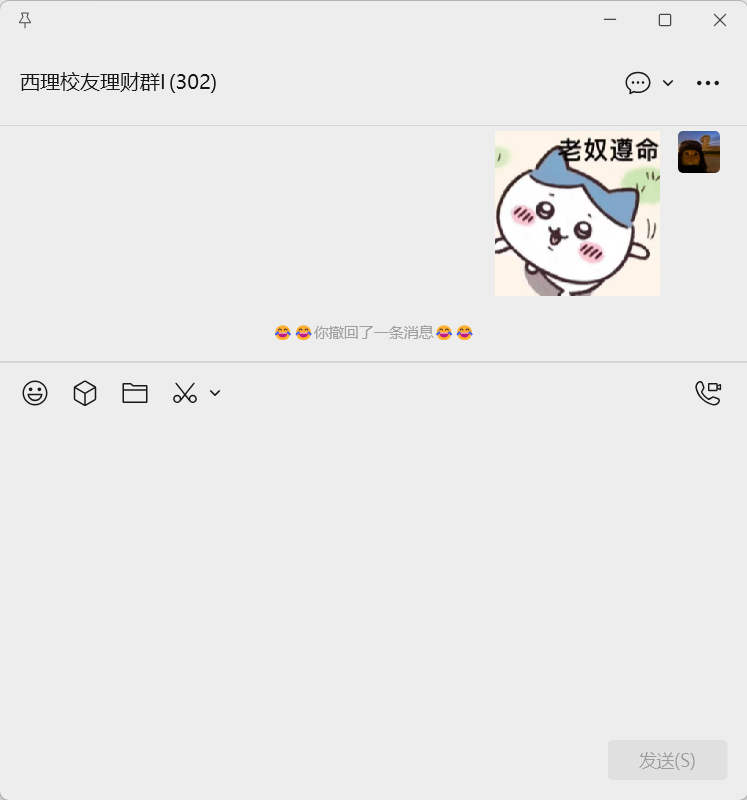Open the 老奴遵命 sticker image

(577, 214)
